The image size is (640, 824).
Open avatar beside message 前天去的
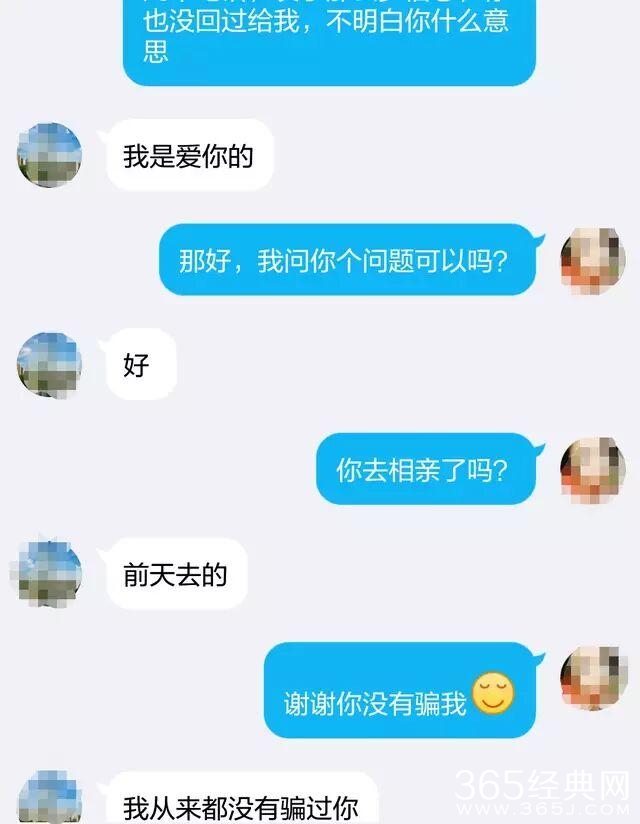49,574
